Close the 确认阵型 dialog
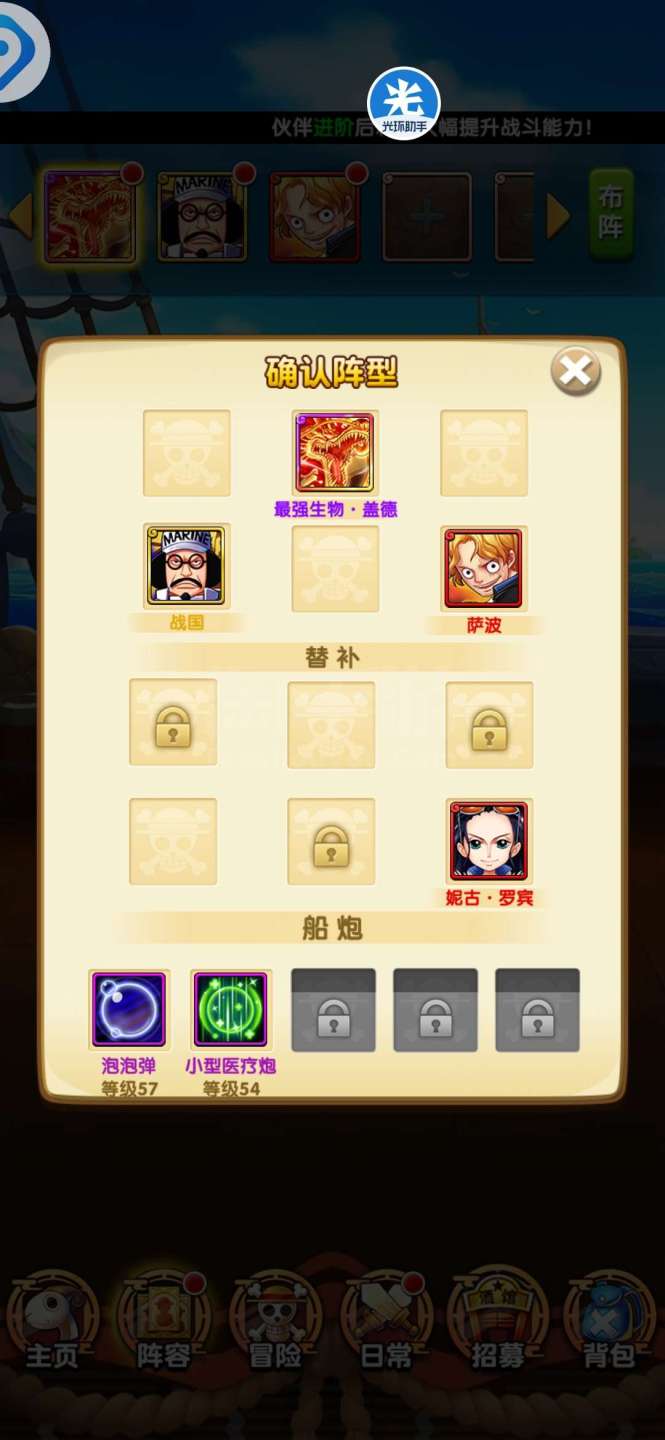 (x=575, y=371)
